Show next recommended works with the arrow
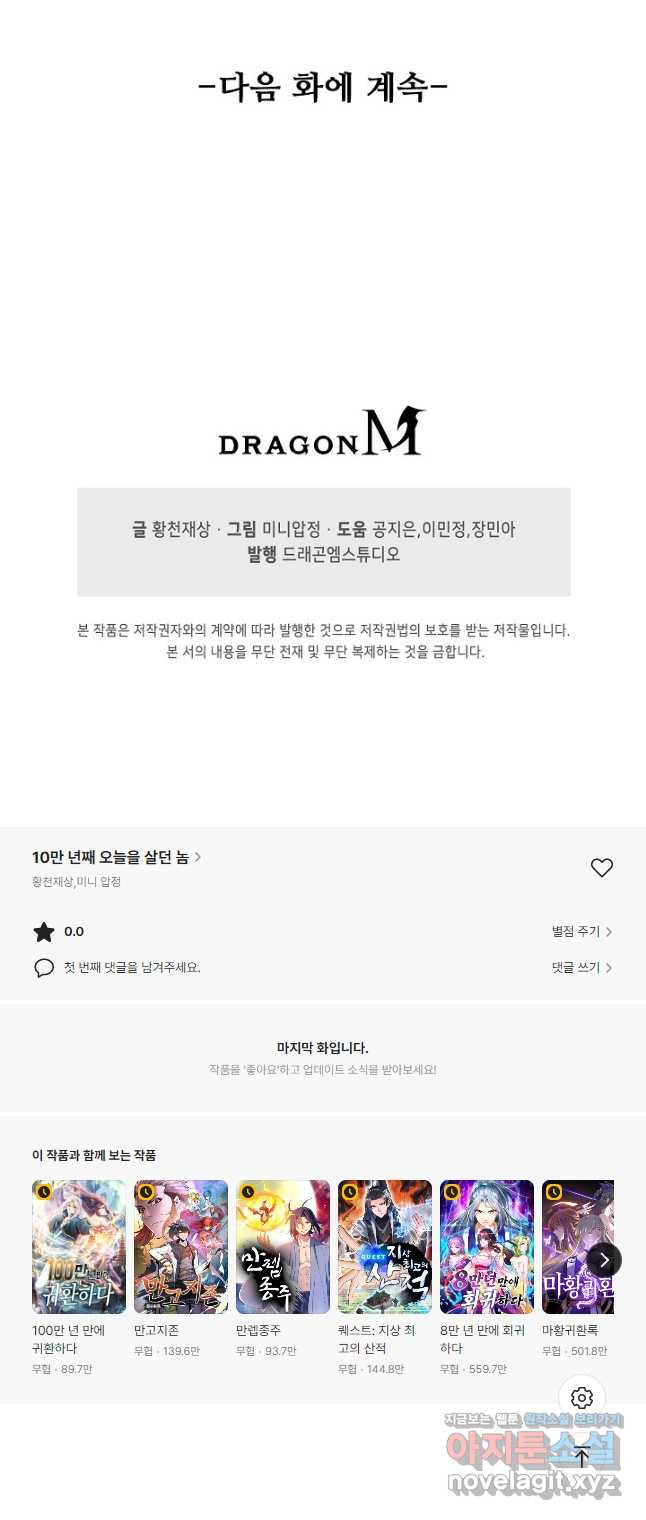 click(603, 1260)
